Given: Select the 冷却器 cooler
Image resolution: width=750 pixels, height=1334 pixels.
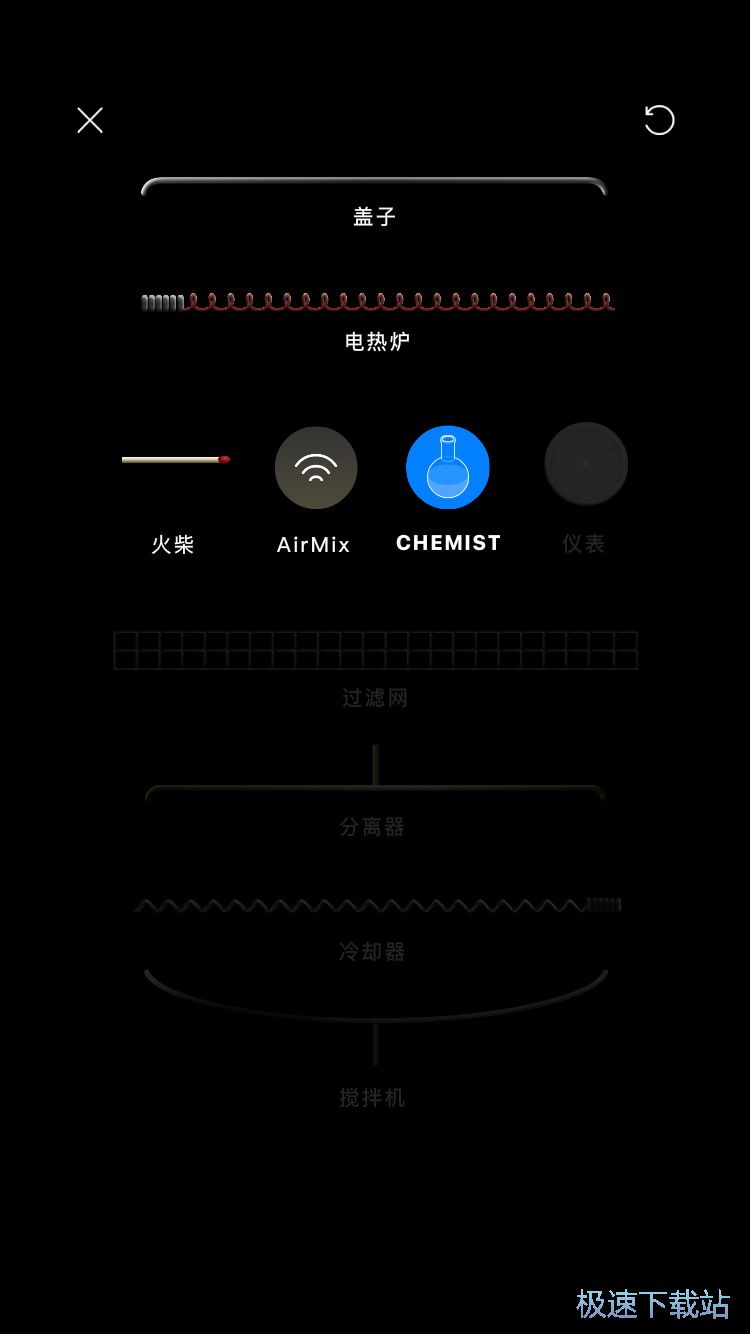Looking at the screenshot, I should pos(376,908).
